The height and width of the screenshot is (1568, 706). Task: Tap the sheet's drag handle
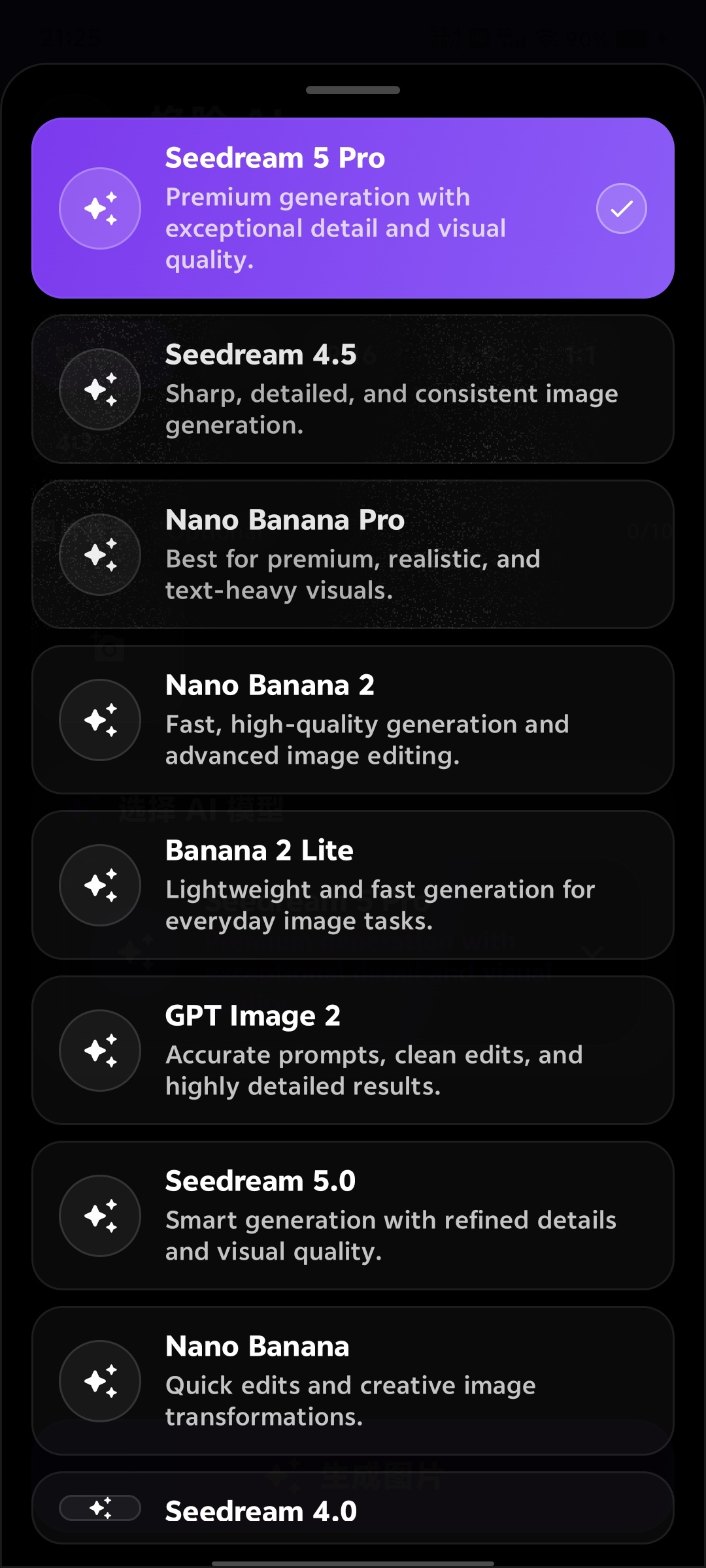click(353, 90)
